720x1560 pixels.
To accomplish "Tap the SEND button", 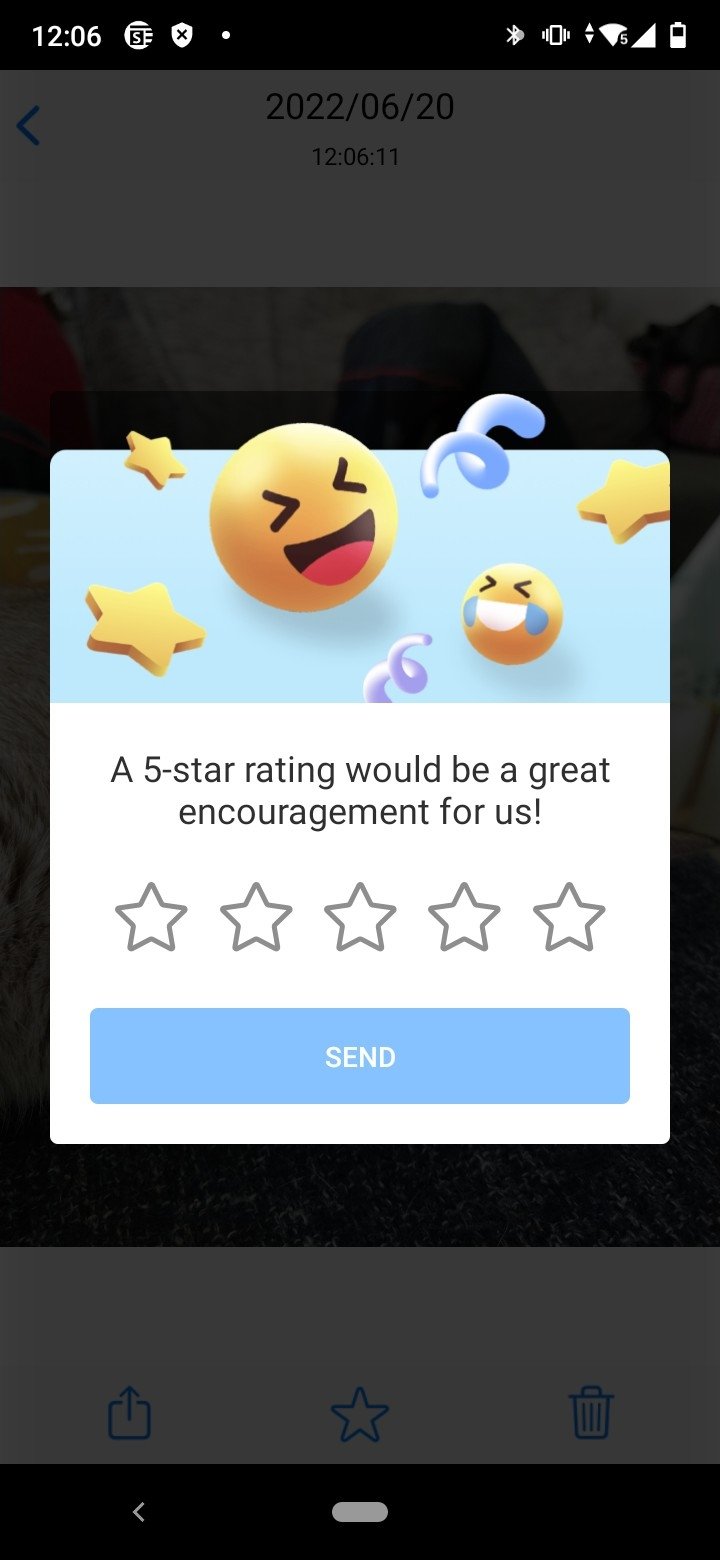I will pyautogui.click(x=360, y=1056).
